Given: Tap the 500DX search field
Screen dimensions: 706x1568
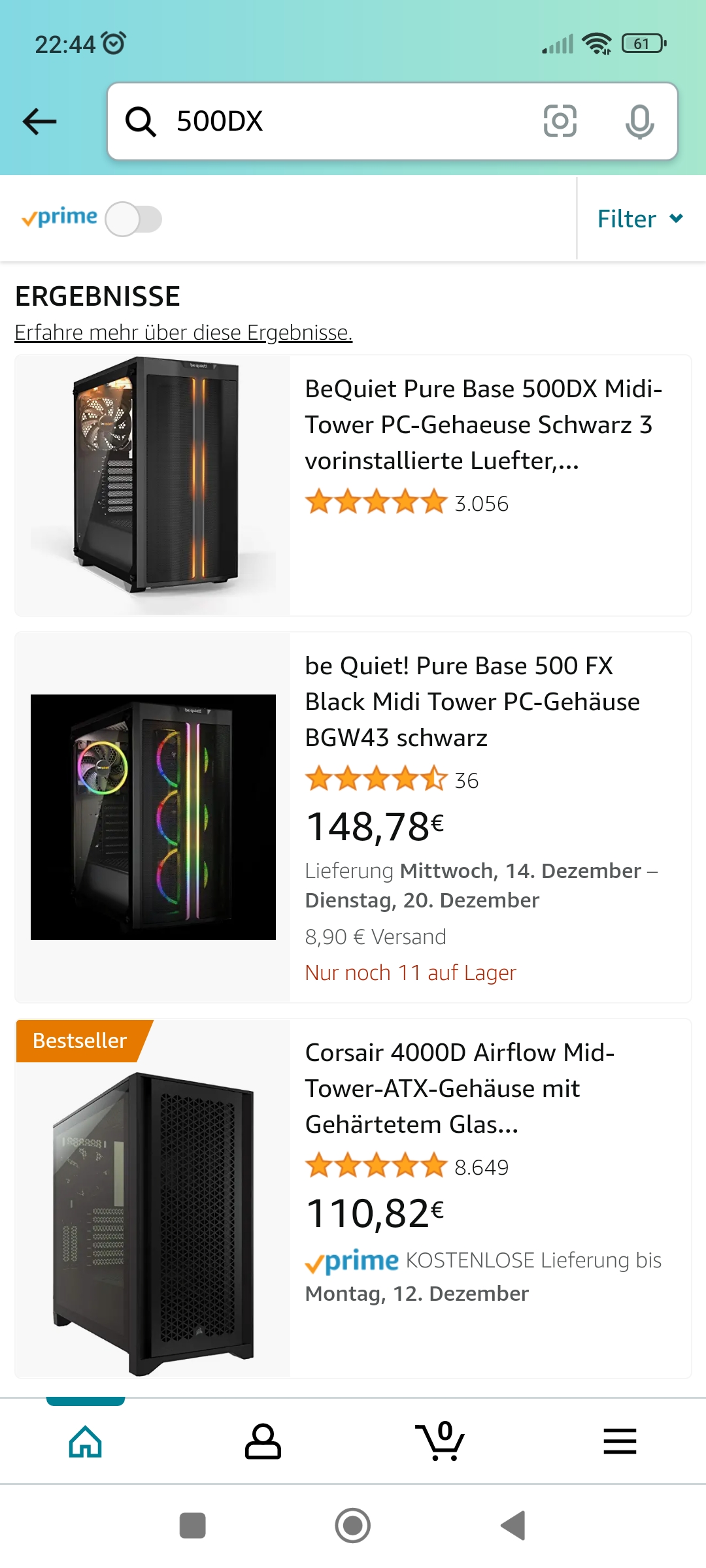Looking at the screenshot, I should [x=340, y=122].
